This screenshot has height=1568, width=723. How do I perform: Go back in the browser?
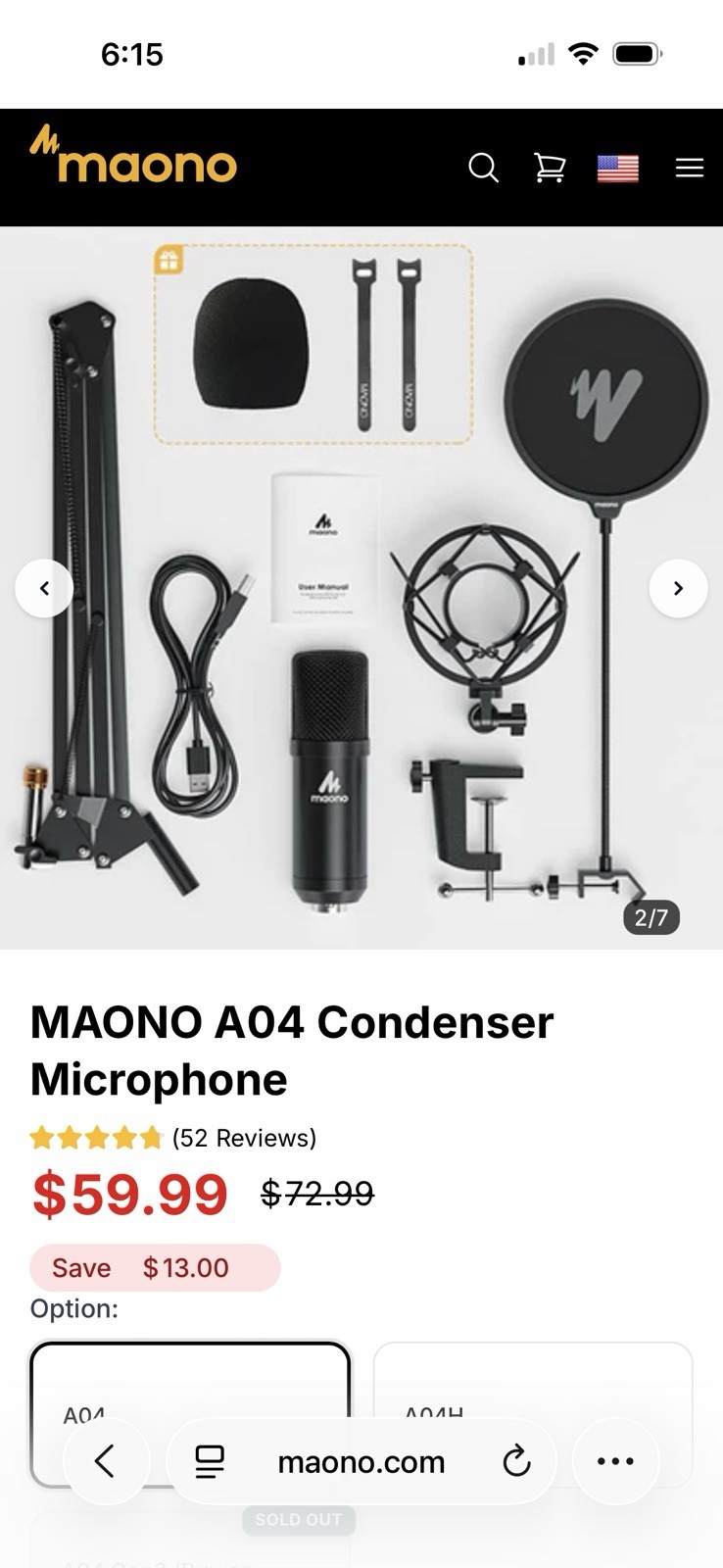[106, 1461]
